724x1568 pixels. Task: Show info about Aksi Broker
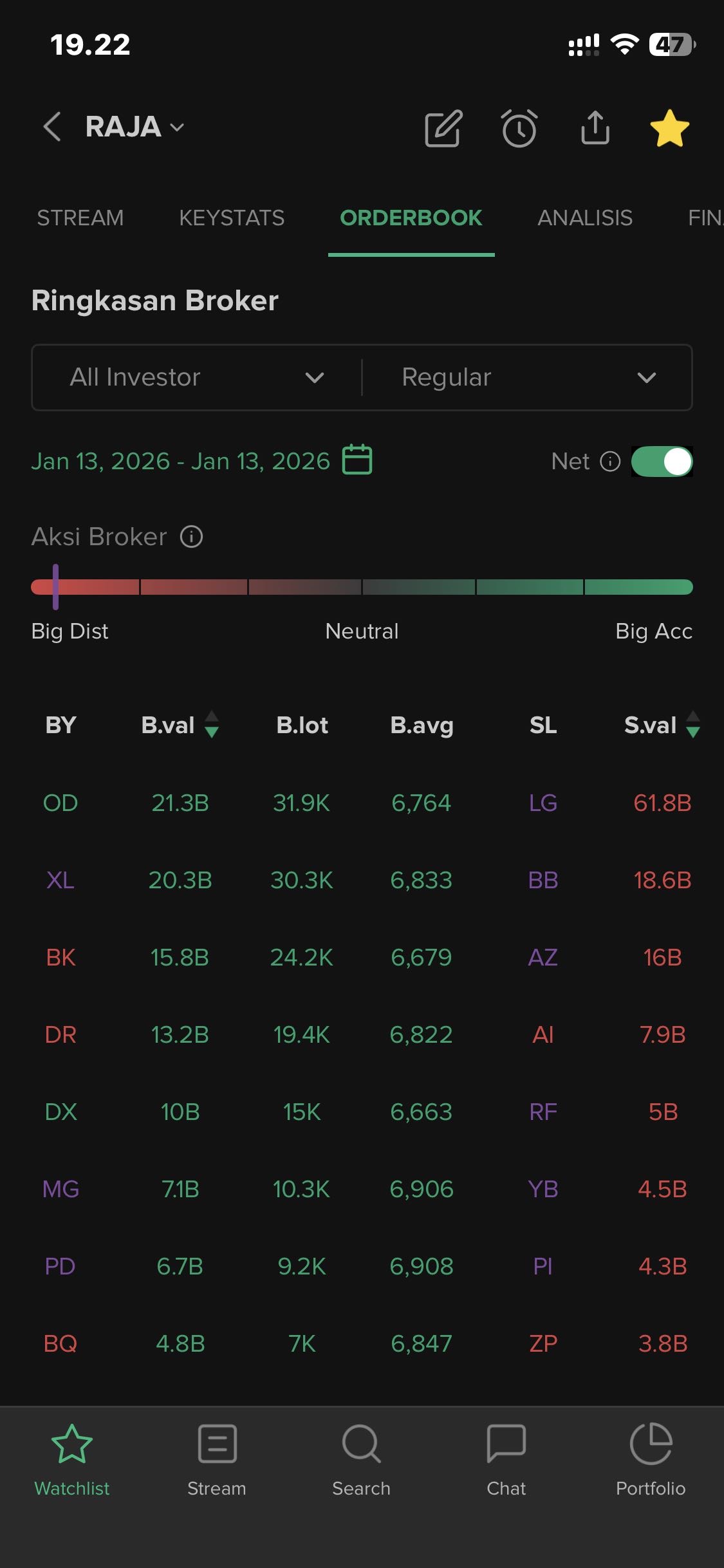191,536
